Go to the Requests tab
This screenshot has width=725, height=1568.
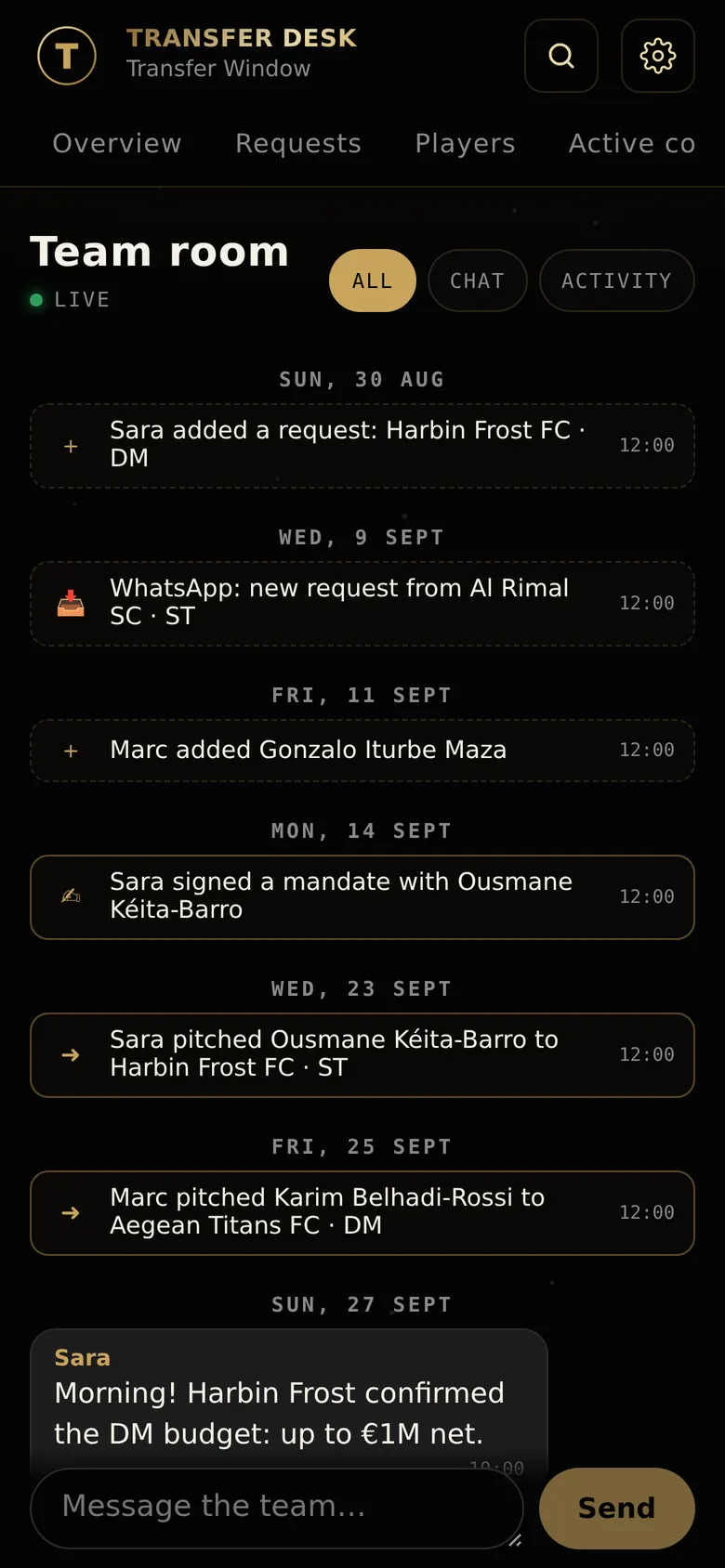pyautogui.click(x=298, y=143)
